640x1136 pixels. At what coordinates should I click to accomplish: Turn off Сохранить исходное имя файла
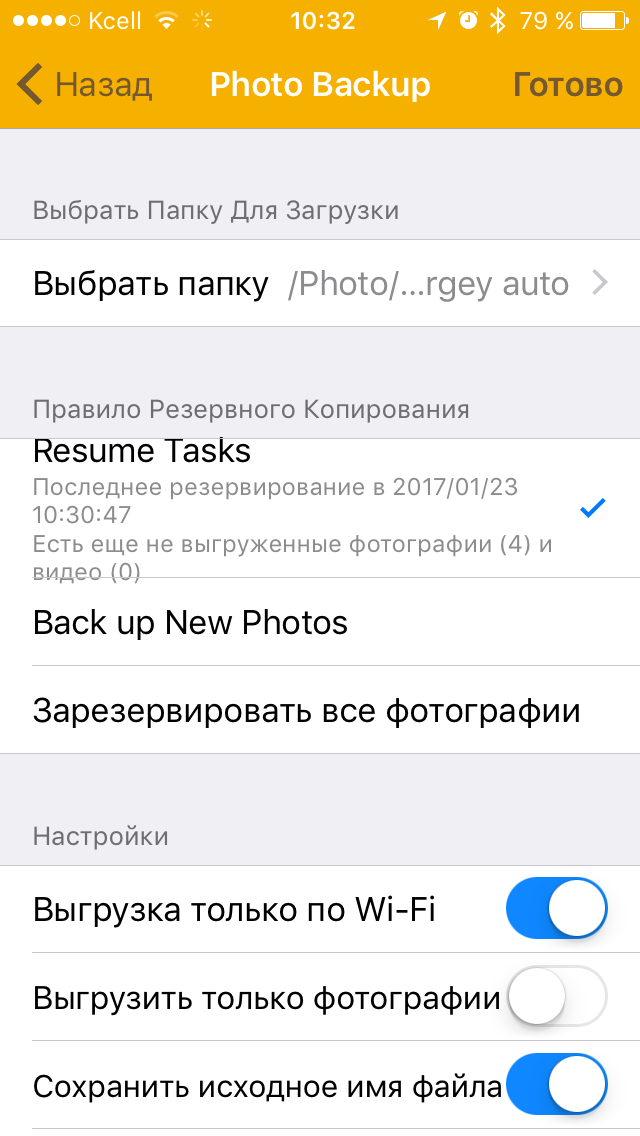click(557, 1085)
